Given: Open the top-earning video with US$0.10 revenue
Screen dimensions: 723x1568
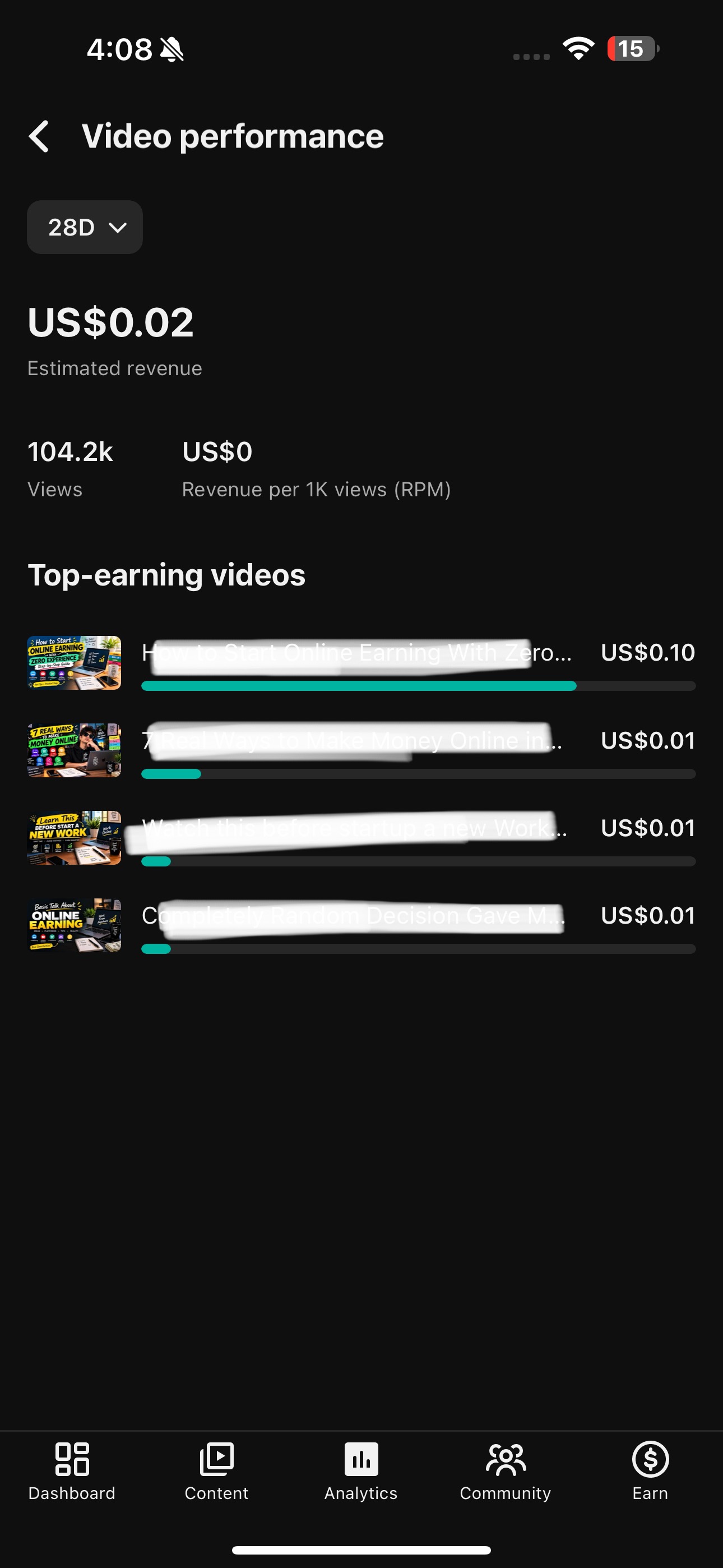Looking at the screenshot, I should pyautogui.click(x=361, y=663).
